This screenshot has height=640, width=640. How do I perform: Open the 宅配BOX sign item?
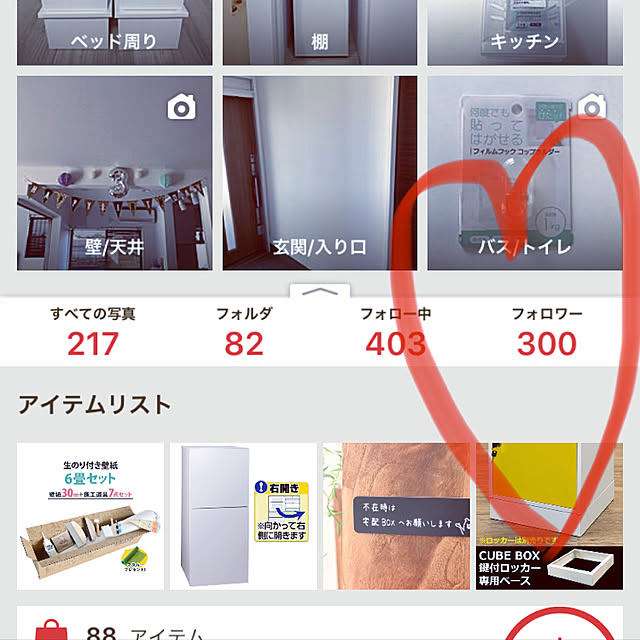395,517
